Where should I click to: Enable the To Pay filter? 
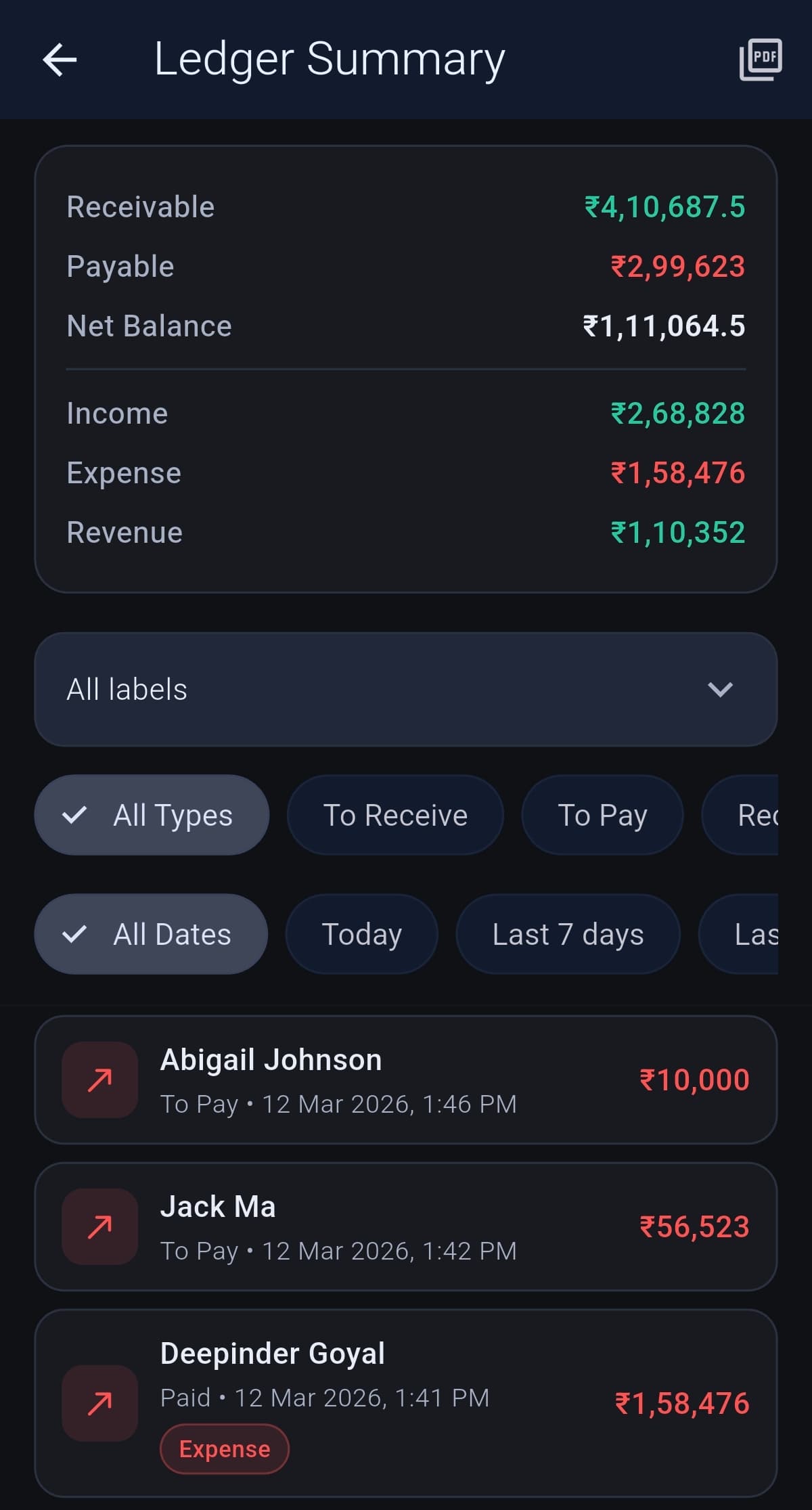(602, 815)
